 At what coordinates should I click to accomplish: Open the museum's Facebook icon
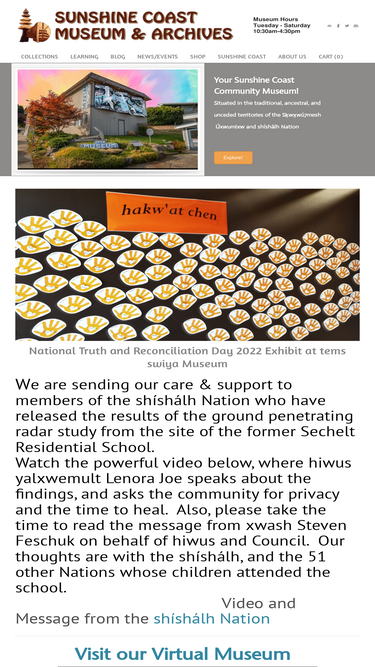point(338,26)
